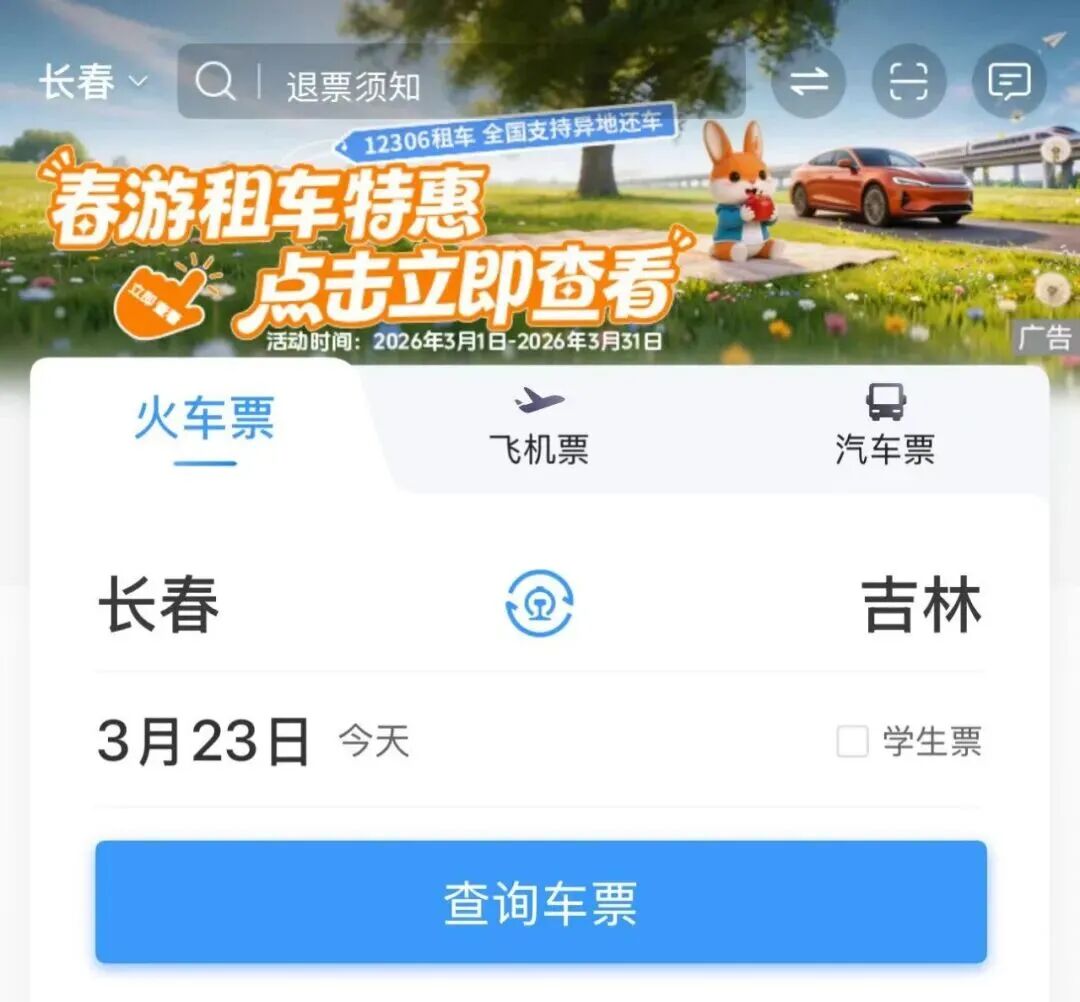Open the transfer arrows icon
The width and height of the screenshot is (1080, 1002).
click(x=808, y=82)
